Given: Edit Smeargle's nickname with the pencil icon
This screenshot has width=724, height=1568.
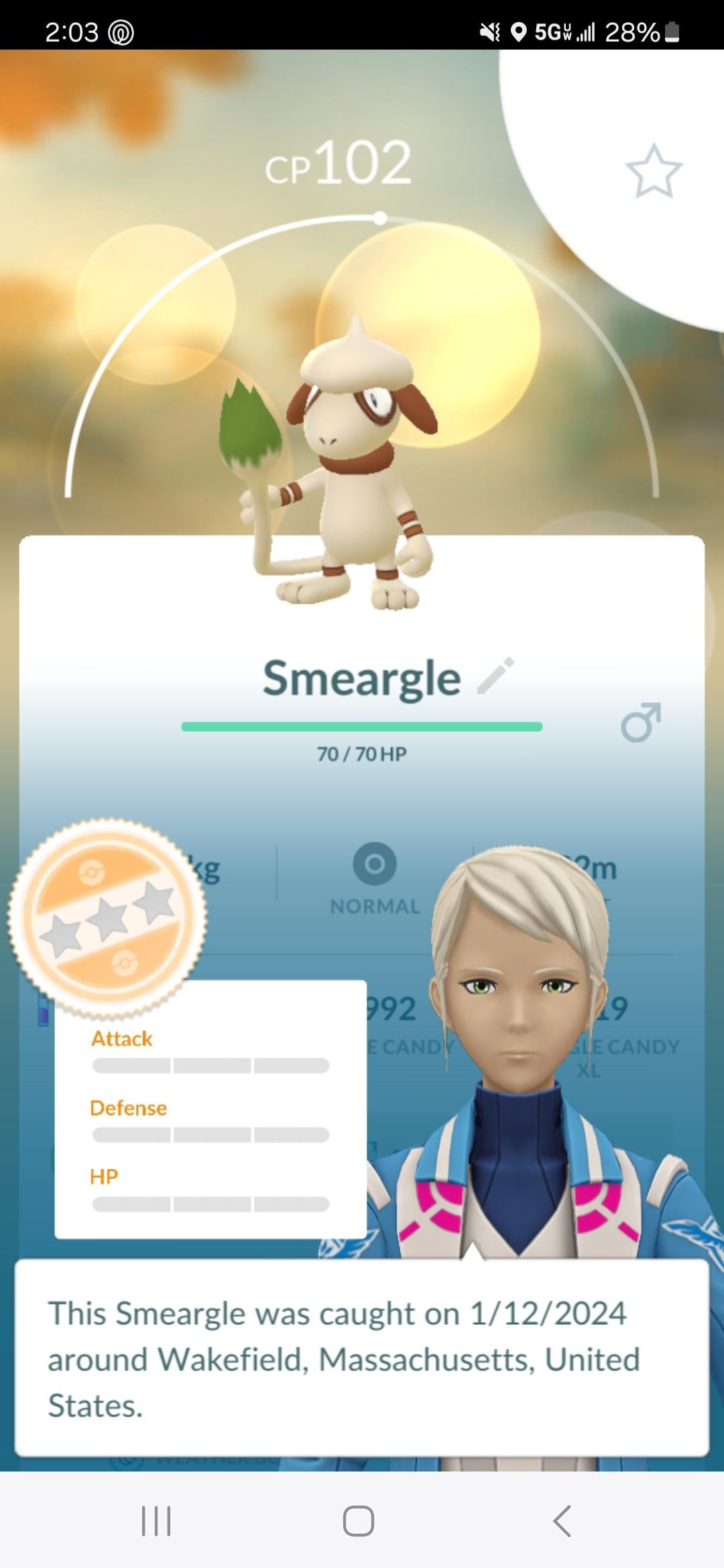Looking at the screenshot, I should point(496,675).
